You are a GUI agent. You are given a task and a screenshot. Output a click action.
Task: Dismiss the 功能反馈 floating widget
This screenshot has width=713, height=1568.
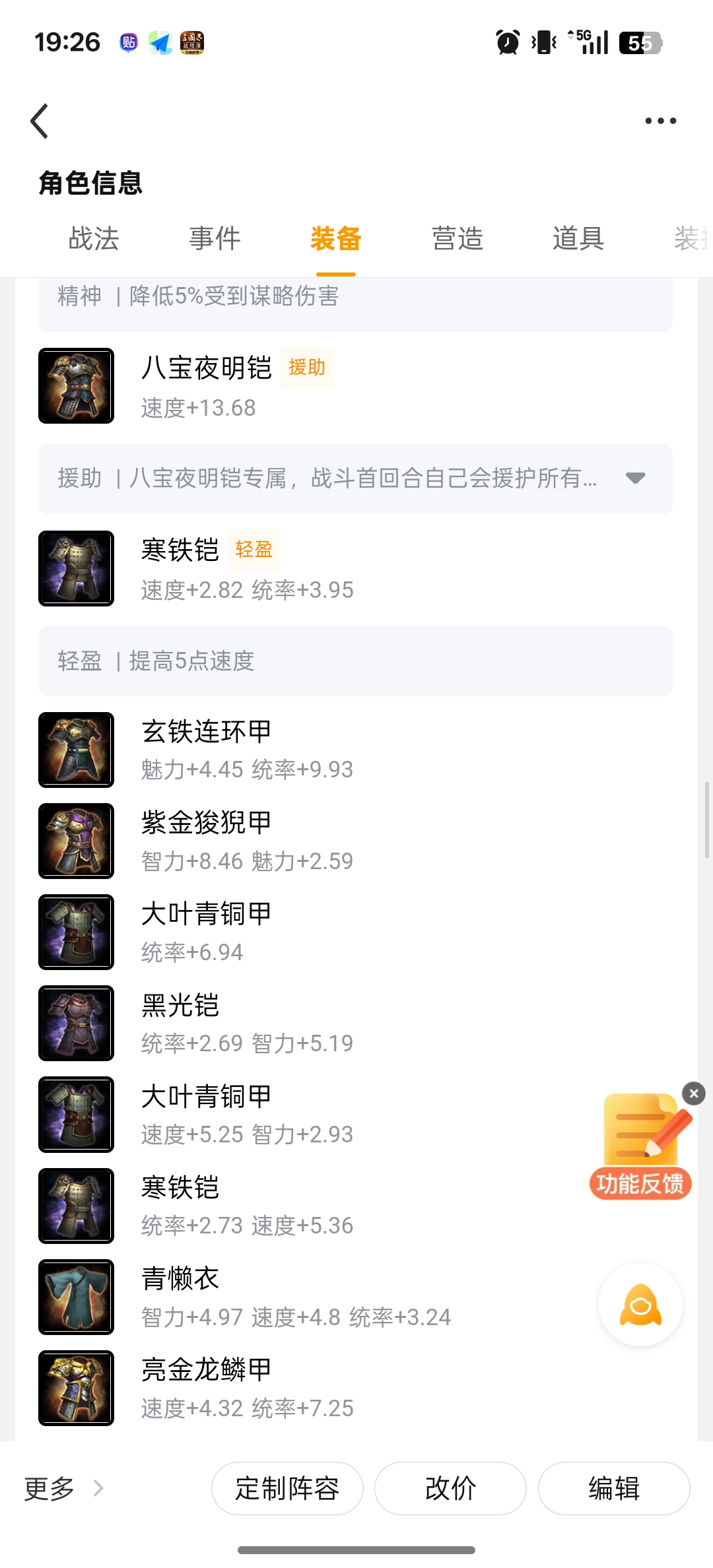tap(694, 1094)
